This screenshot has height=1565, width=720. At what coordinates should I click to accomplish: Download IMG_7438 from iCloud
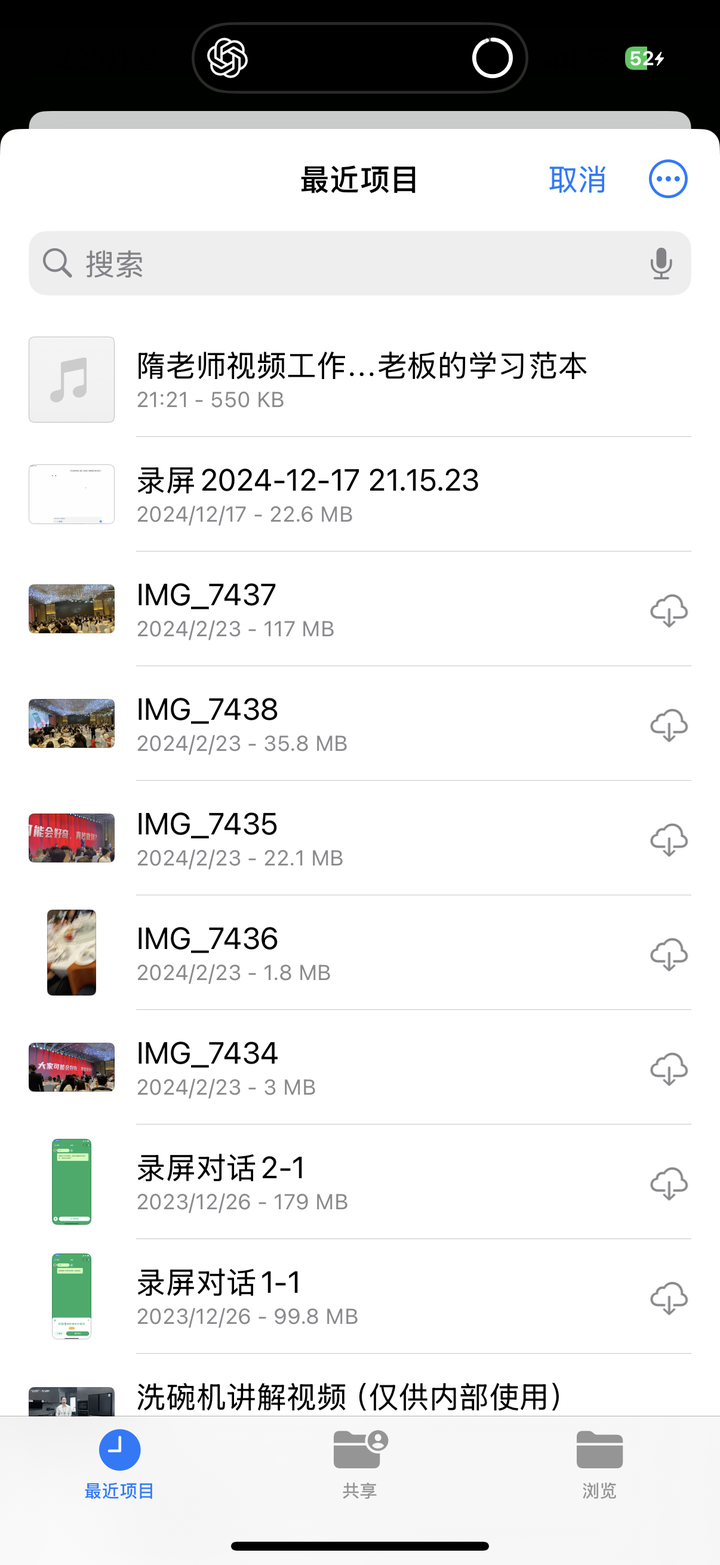(668, 723)
